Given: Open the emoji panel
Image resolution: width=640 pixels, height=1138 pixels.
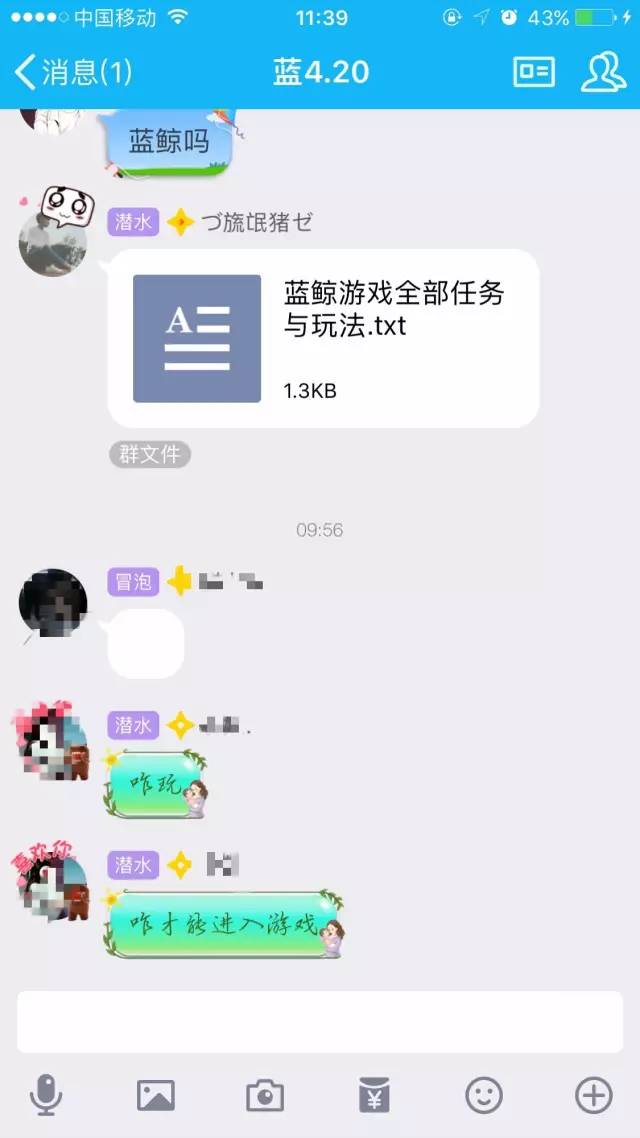Looking at the screenshot, I should pyautogui.click(x=484, y=1096).
